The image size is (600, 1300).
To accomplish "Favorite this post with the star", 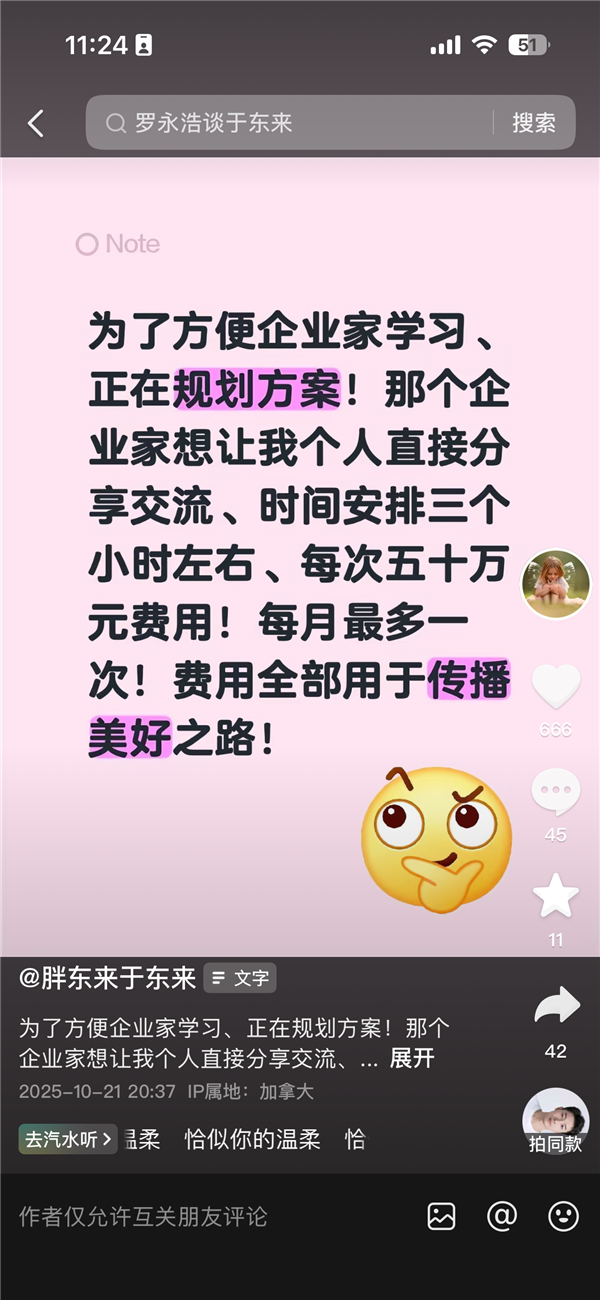I will (x=556, y=897).
